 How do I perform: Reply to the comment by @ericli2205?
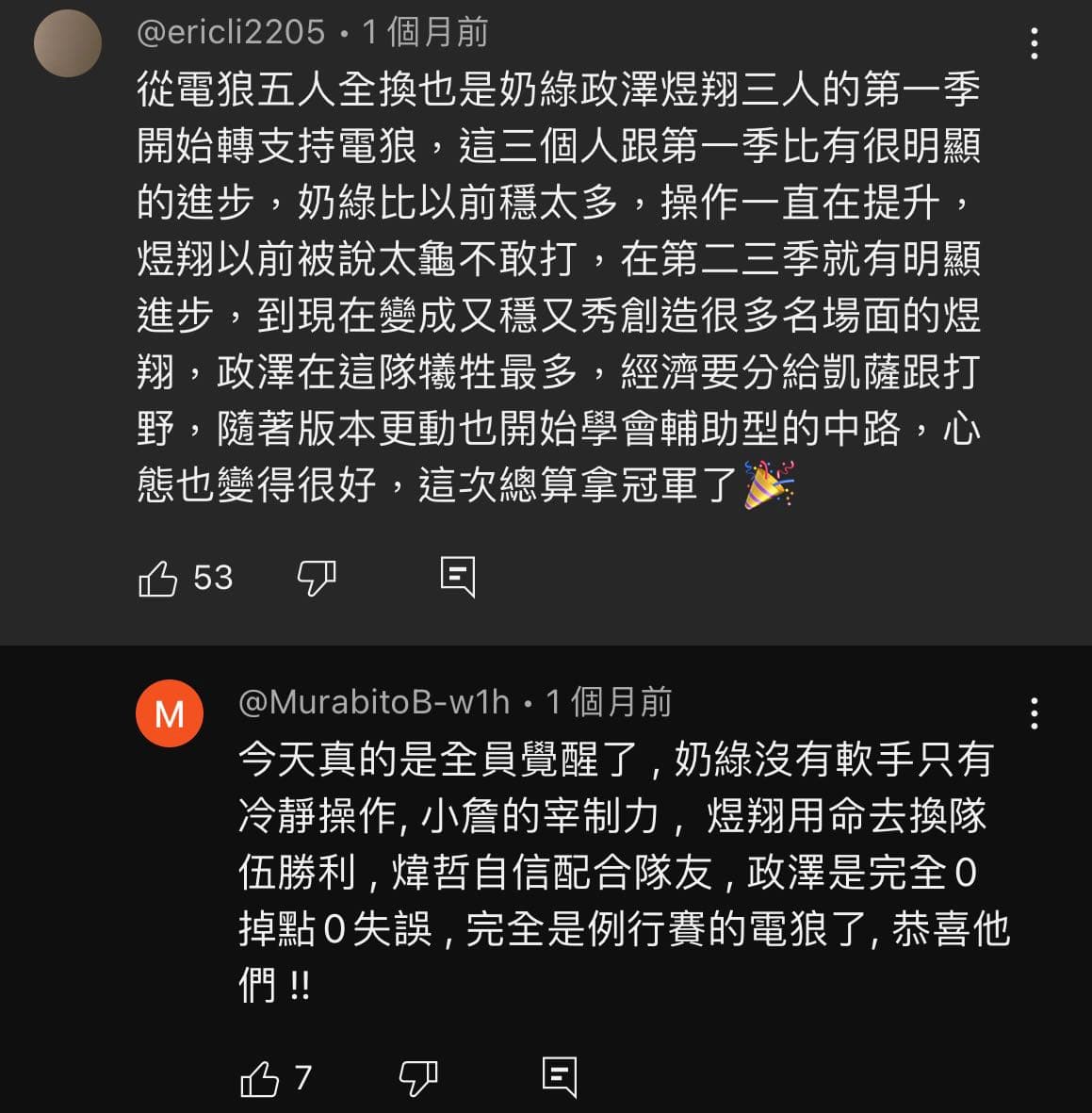[x=458, y=576]
